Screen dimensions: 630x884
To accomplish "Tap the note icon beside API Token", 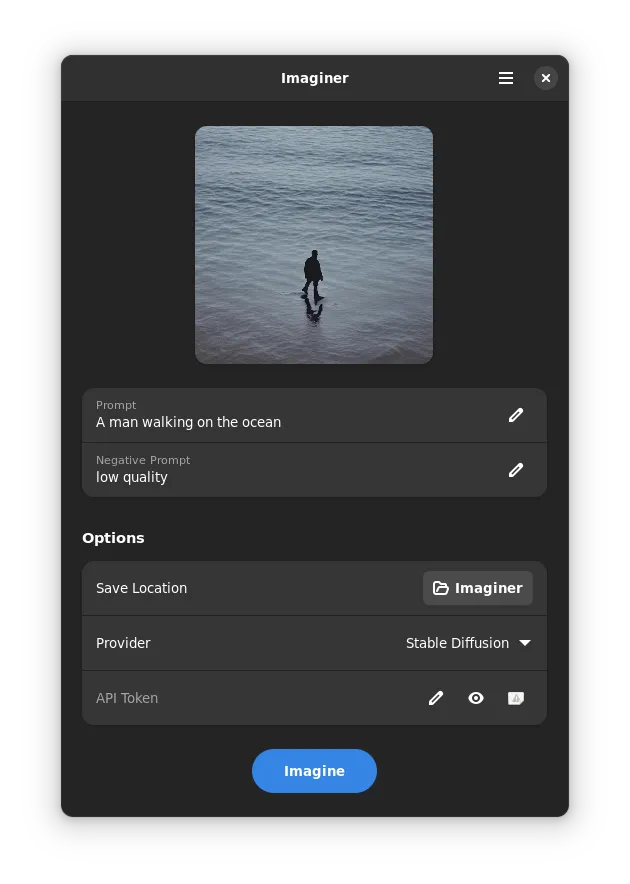I will [x=516, y=698].
